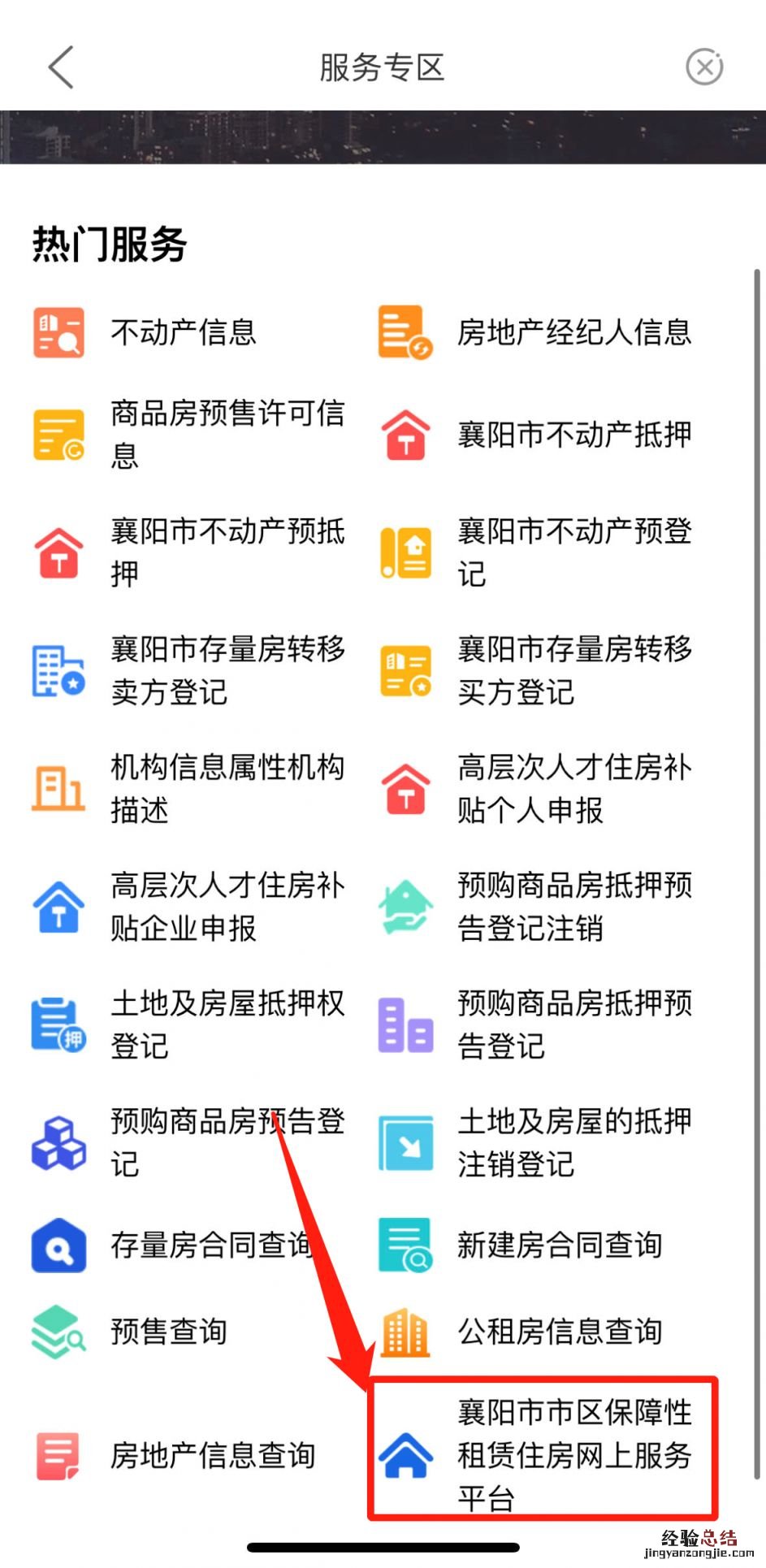Open 房地产经纪人信息 service

(x=573, y=332)
